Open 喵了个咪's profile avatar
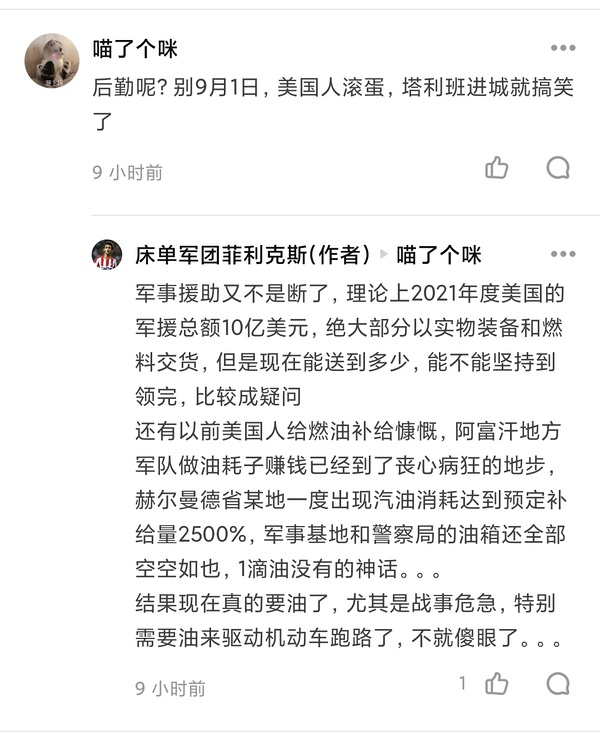 [x=52, y=61]
